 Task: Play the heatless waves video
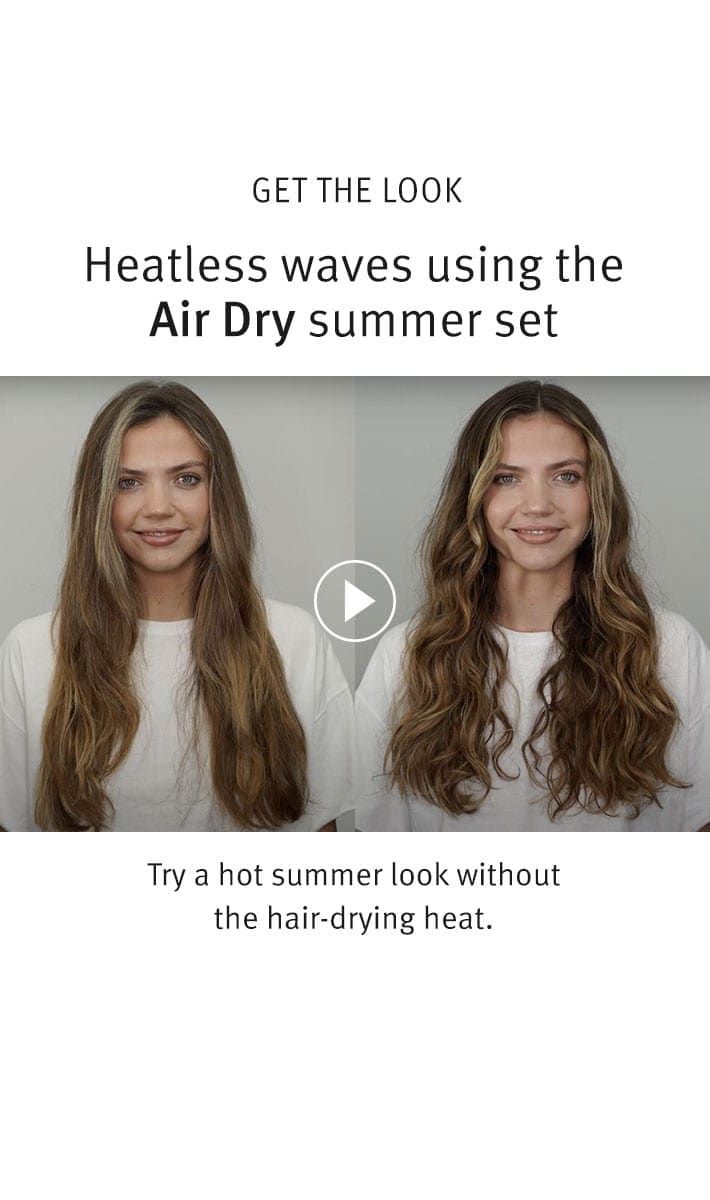click(x=355, y=601)
